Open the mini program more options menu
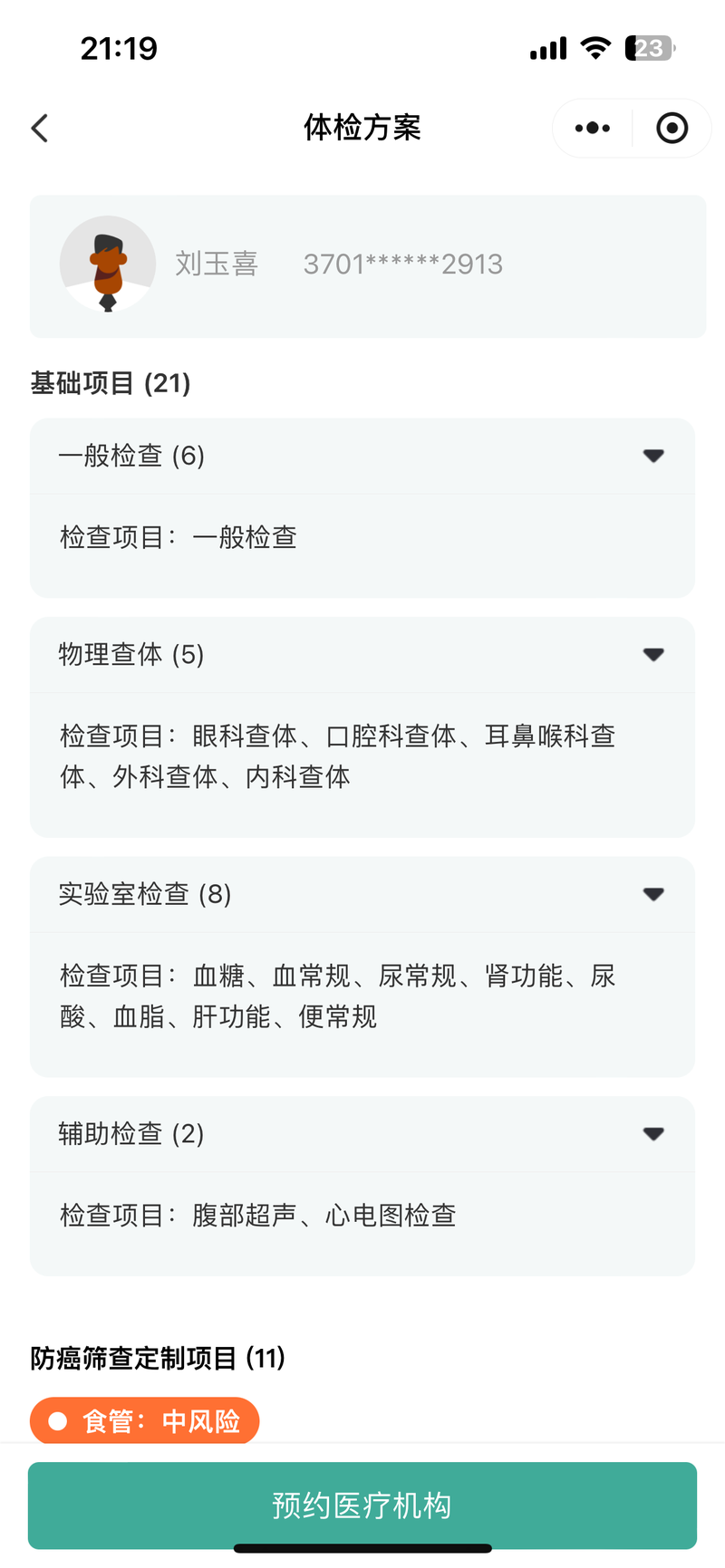This screenshot has width=725, height=1568. click(593, 128)
